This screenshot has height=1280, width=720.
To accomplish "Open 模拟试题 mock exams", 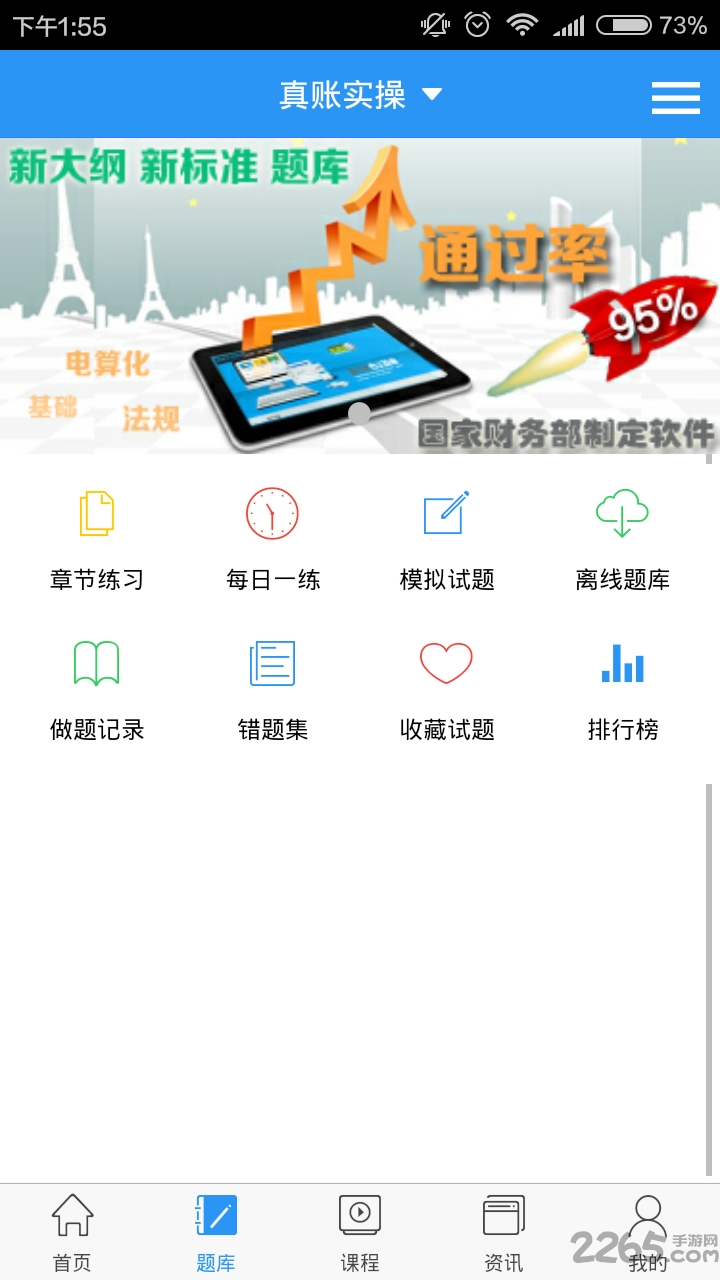I will [447, 540].
